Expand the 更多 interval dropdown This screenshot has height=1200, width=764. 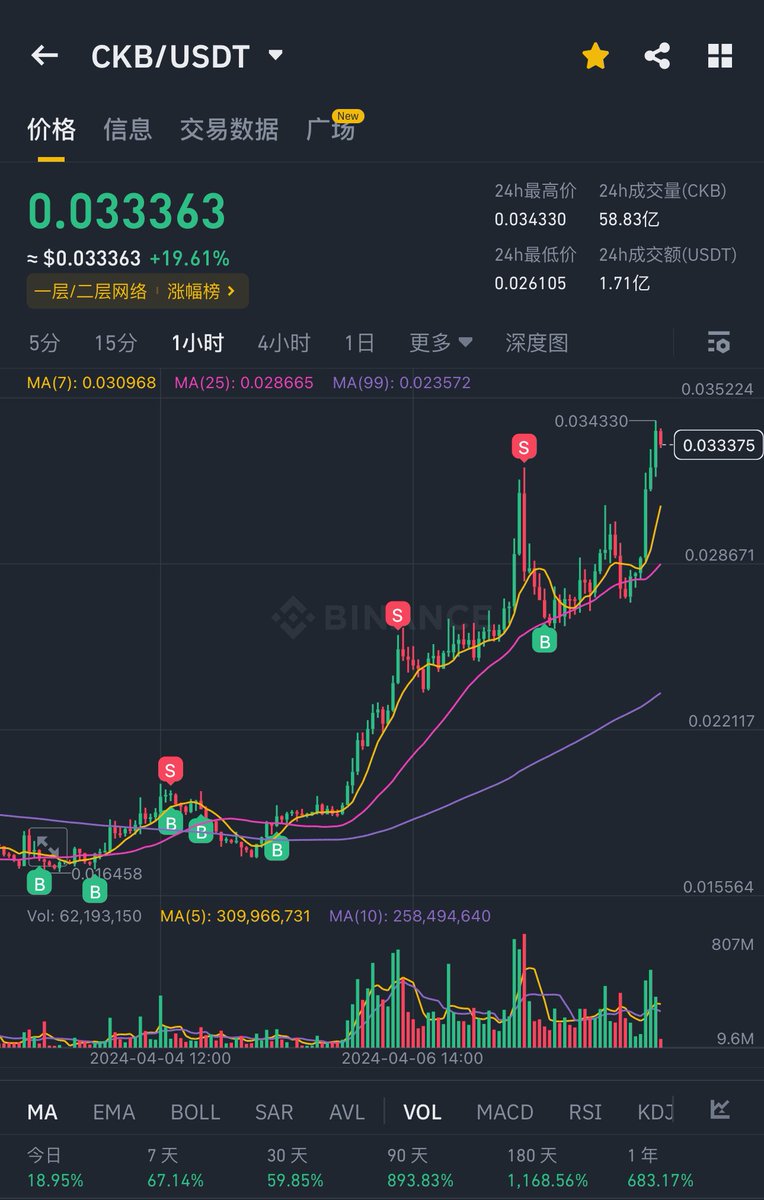440,343
